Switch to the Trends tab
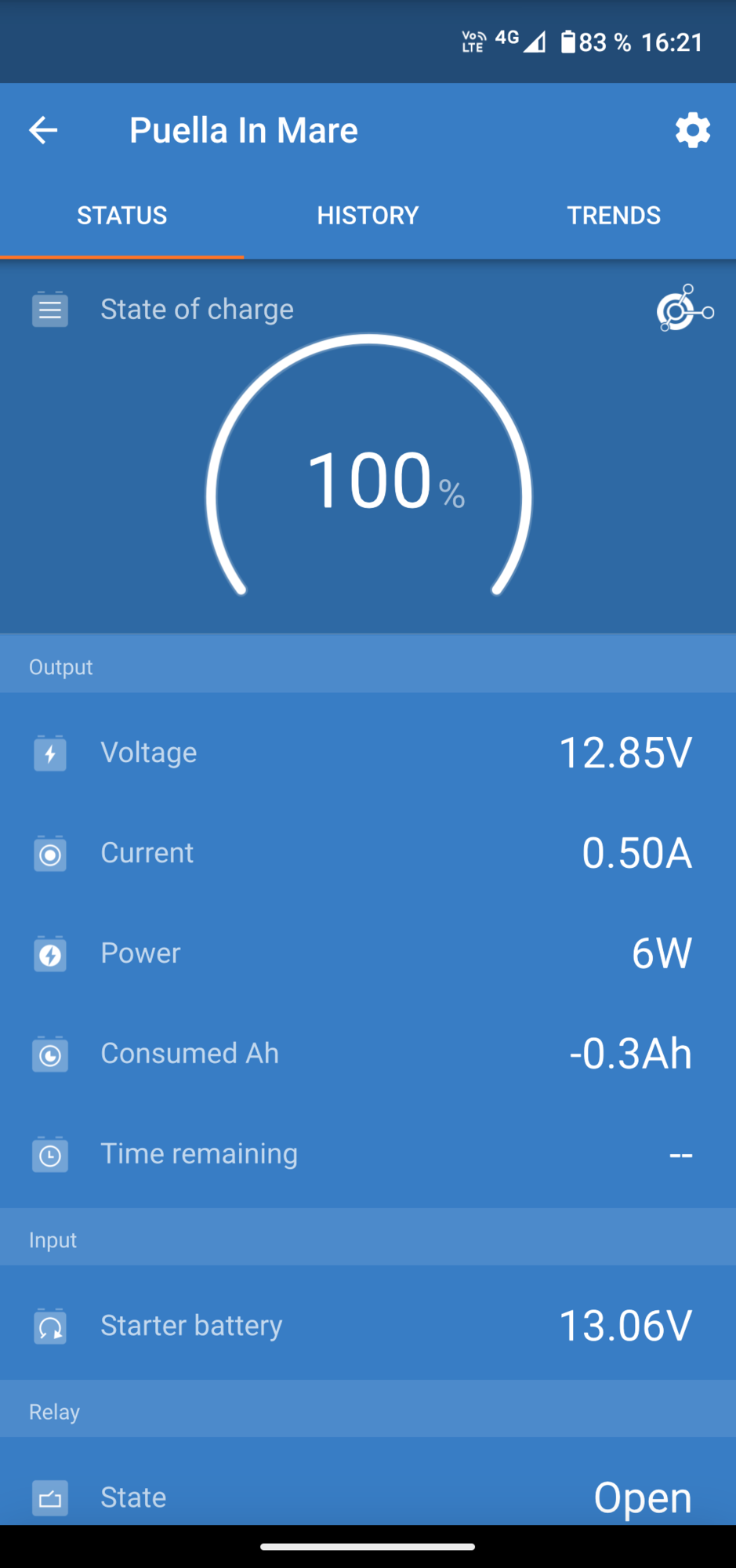The height and width of the screenshot is (1568, 736). click(x=614, y=216)
